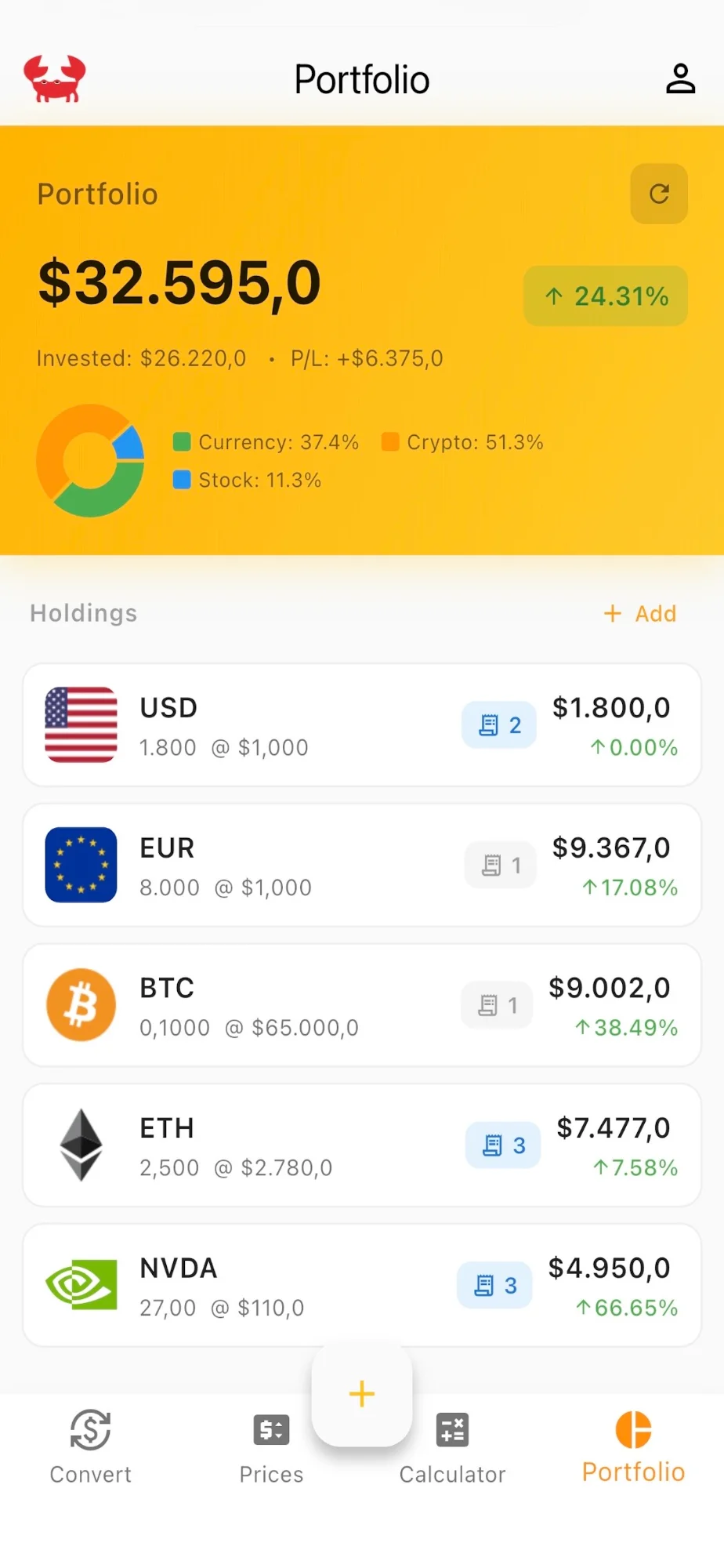
Task: Open transactions badge on ETH holding
Action: (x=501, y=1145)
